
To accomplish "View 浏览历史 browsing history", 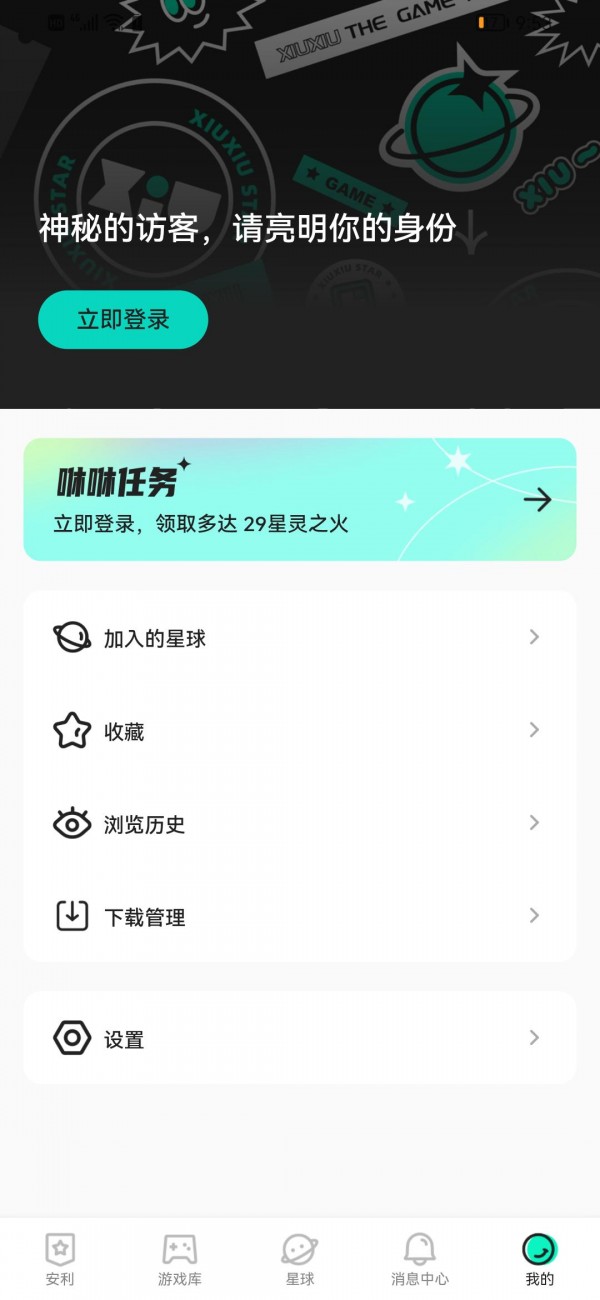I will 300,824.
